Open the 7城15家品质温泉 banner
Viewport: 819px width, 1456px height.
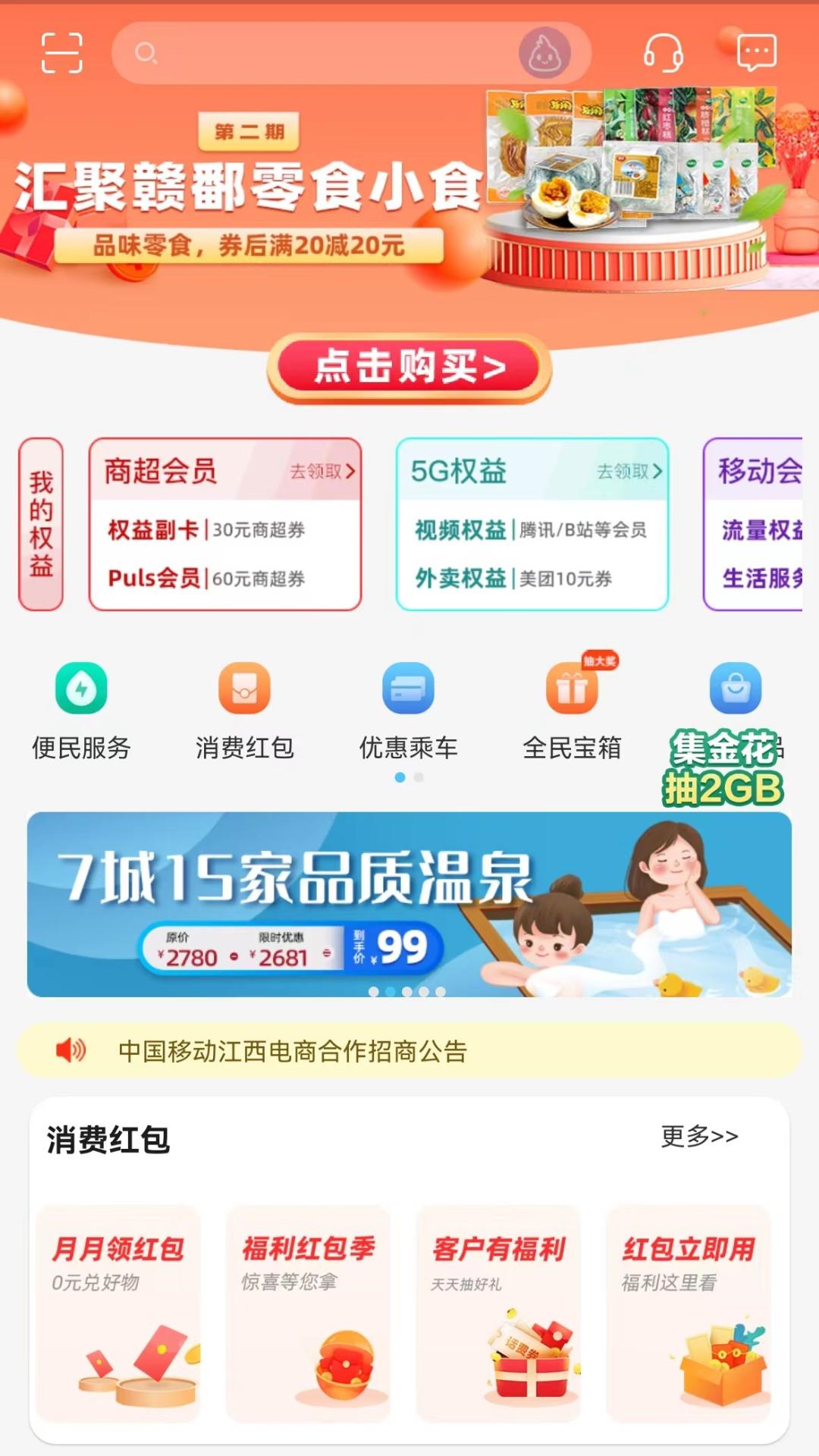[409, 904]
